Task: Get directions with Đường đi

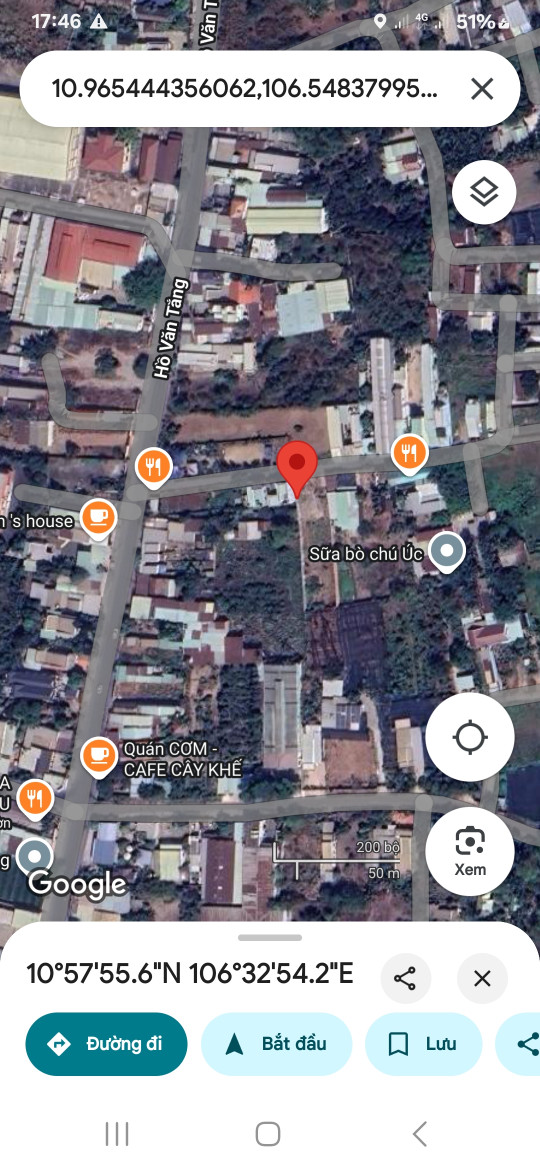Action: click(x=107, y=1044)
